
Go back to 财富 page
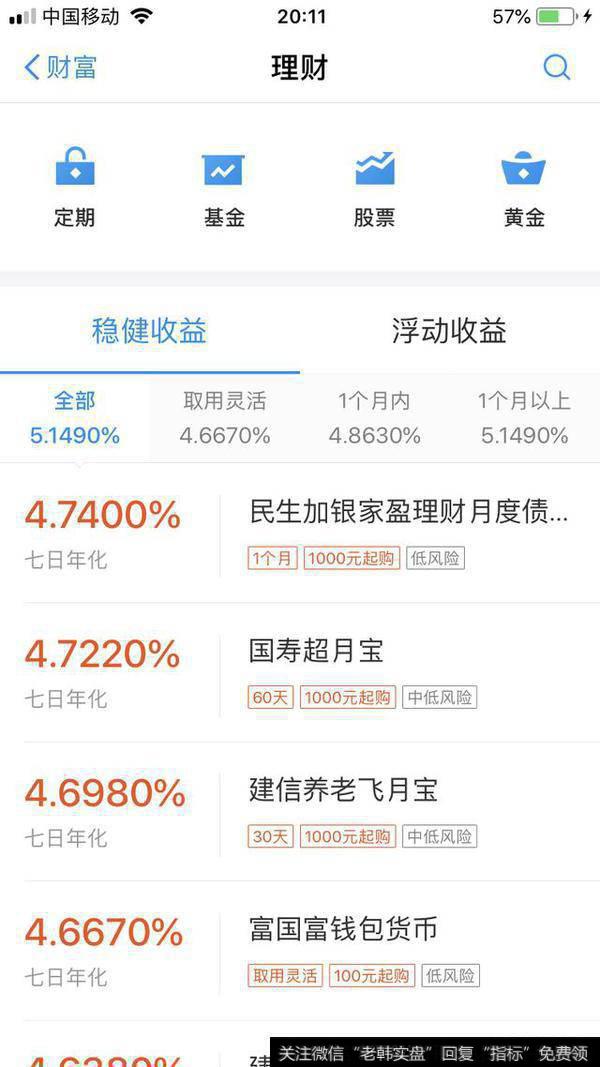[60, 67]
